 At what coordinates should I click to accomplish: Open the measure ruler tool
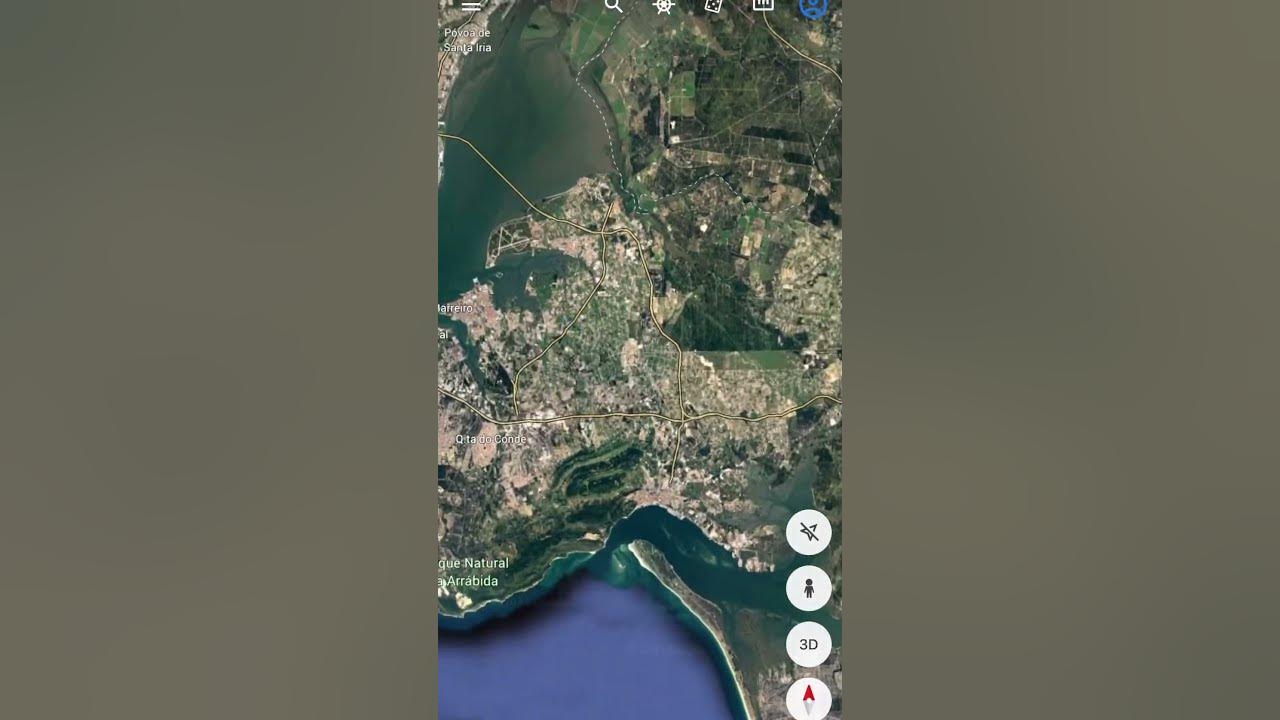click(763, 5)
